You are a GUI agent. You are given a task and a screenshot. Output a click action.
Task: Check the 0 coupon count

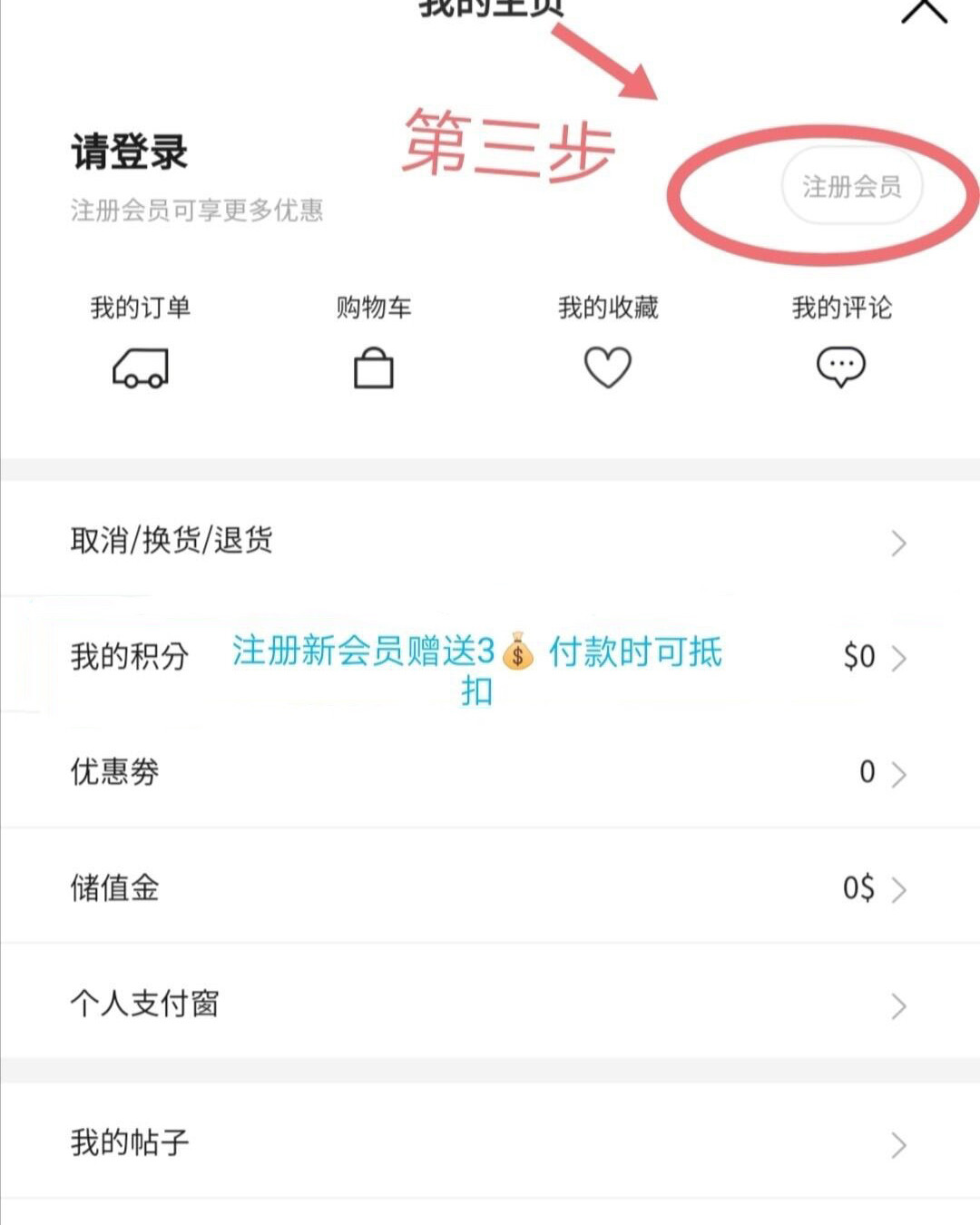(x=867, y=772)
